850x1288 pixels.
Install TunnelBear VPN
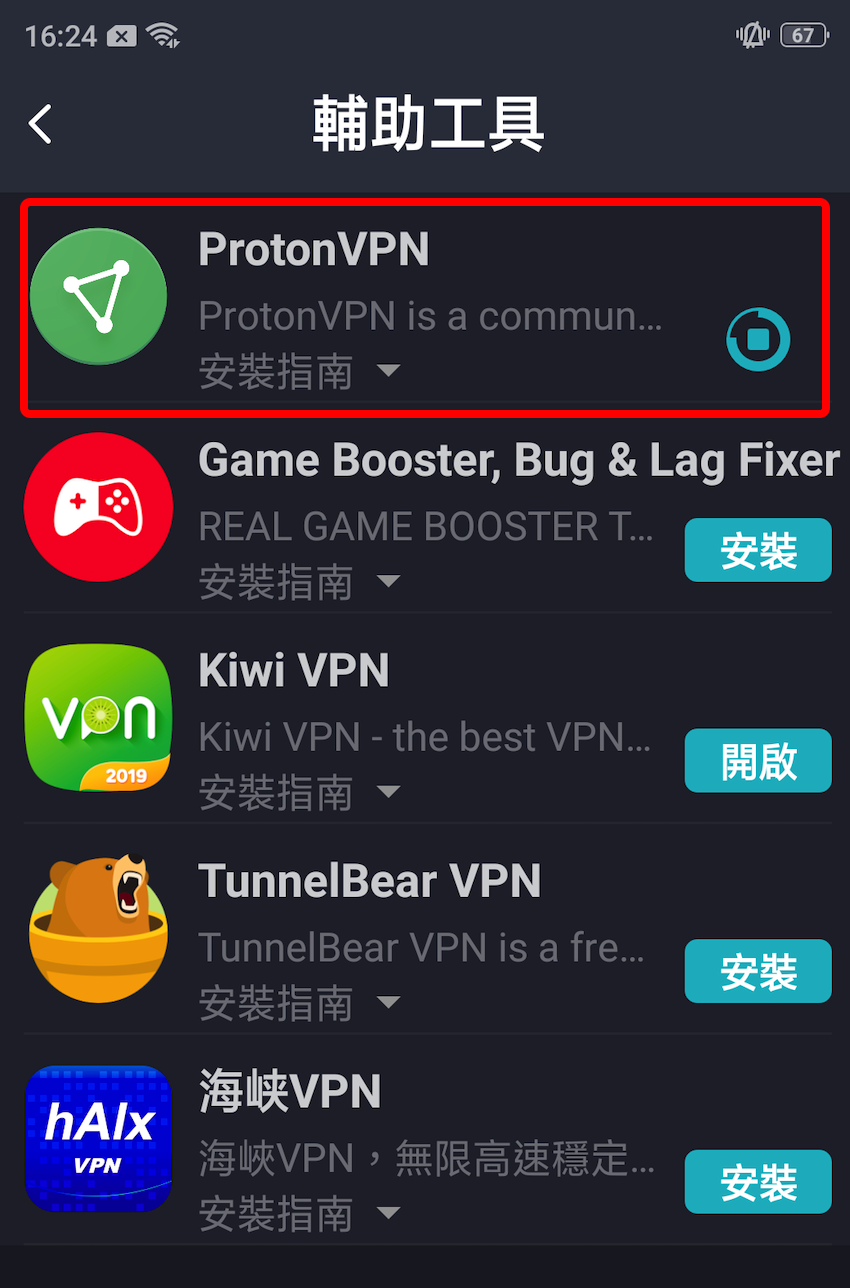click(x=757, y=971)
